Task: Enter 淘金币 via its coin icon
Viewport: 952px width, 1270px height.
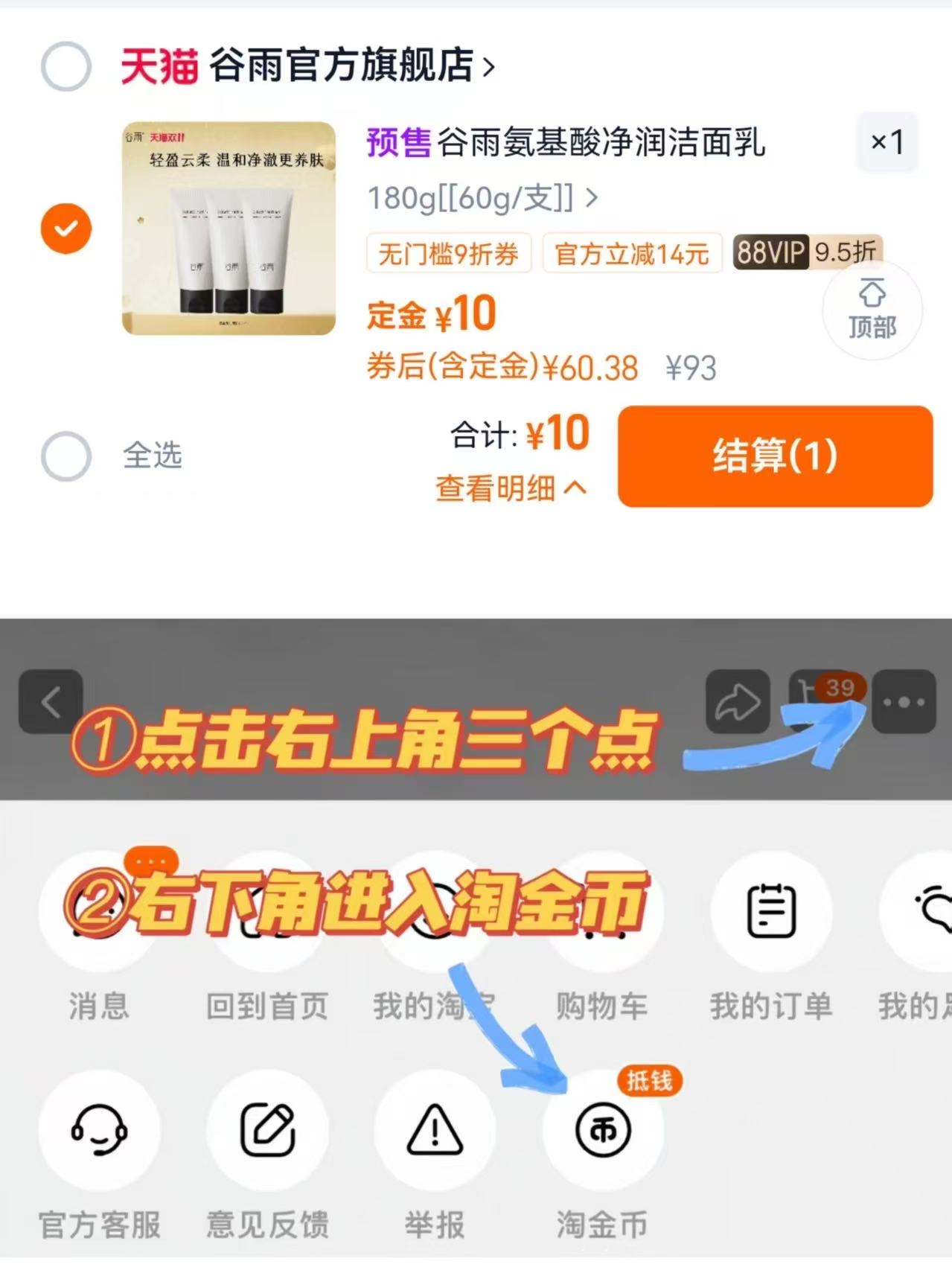Action: pos(603,1130)
